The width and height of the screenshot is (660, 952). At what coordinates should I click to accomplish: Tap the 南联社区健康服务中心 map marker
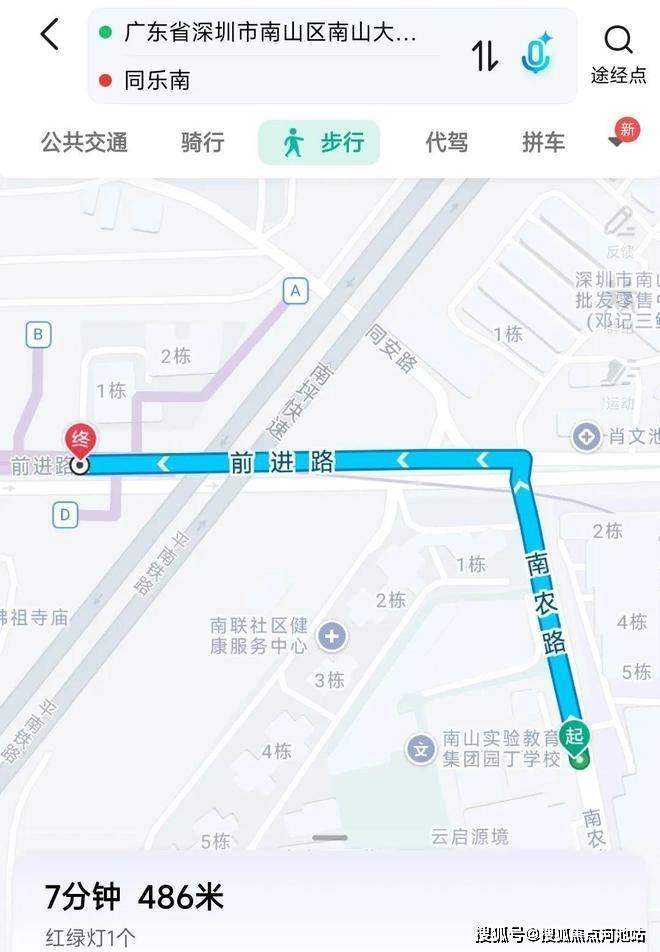(x=332, y=634)
